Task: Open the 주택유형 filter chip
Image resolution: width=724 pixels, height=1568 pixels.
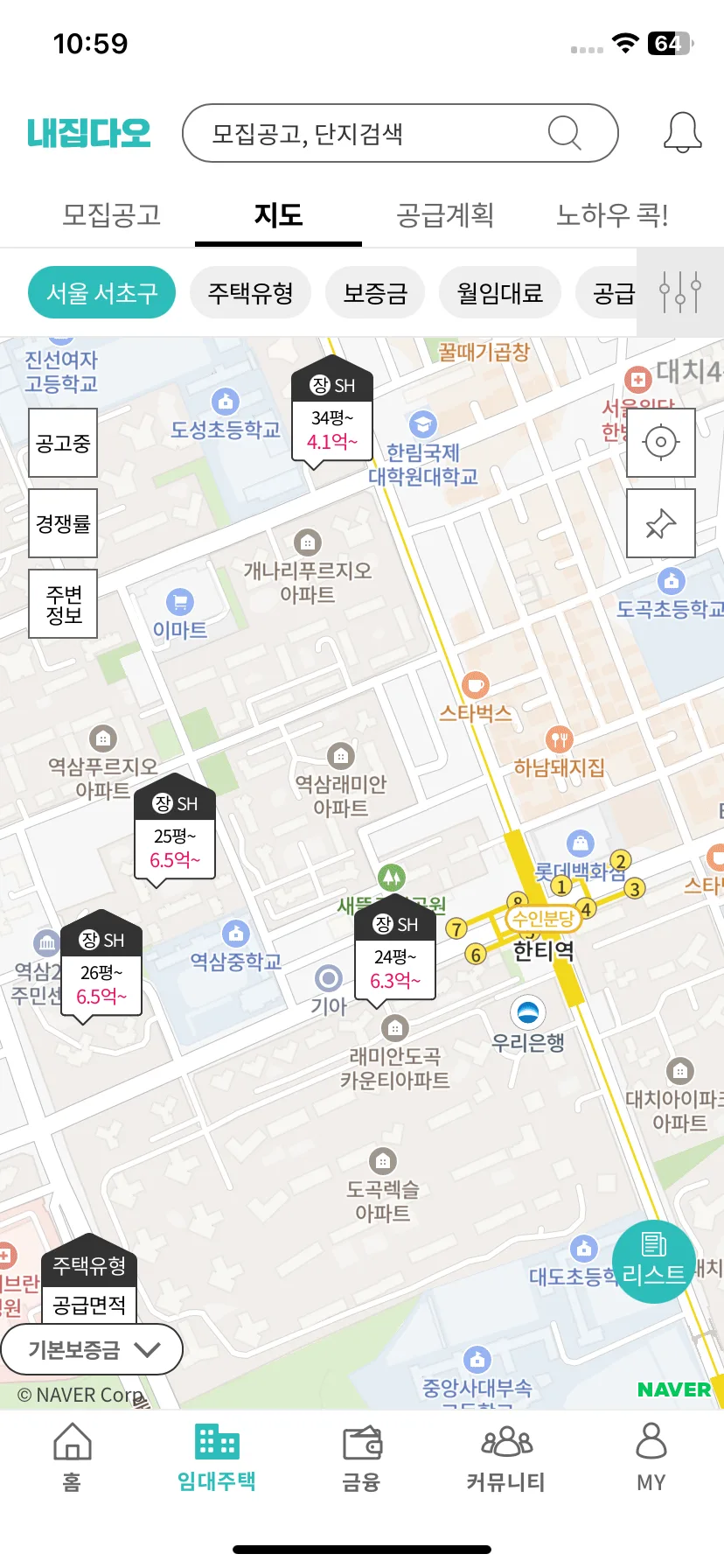Action: pyautogui.click(x=250, y=293)
